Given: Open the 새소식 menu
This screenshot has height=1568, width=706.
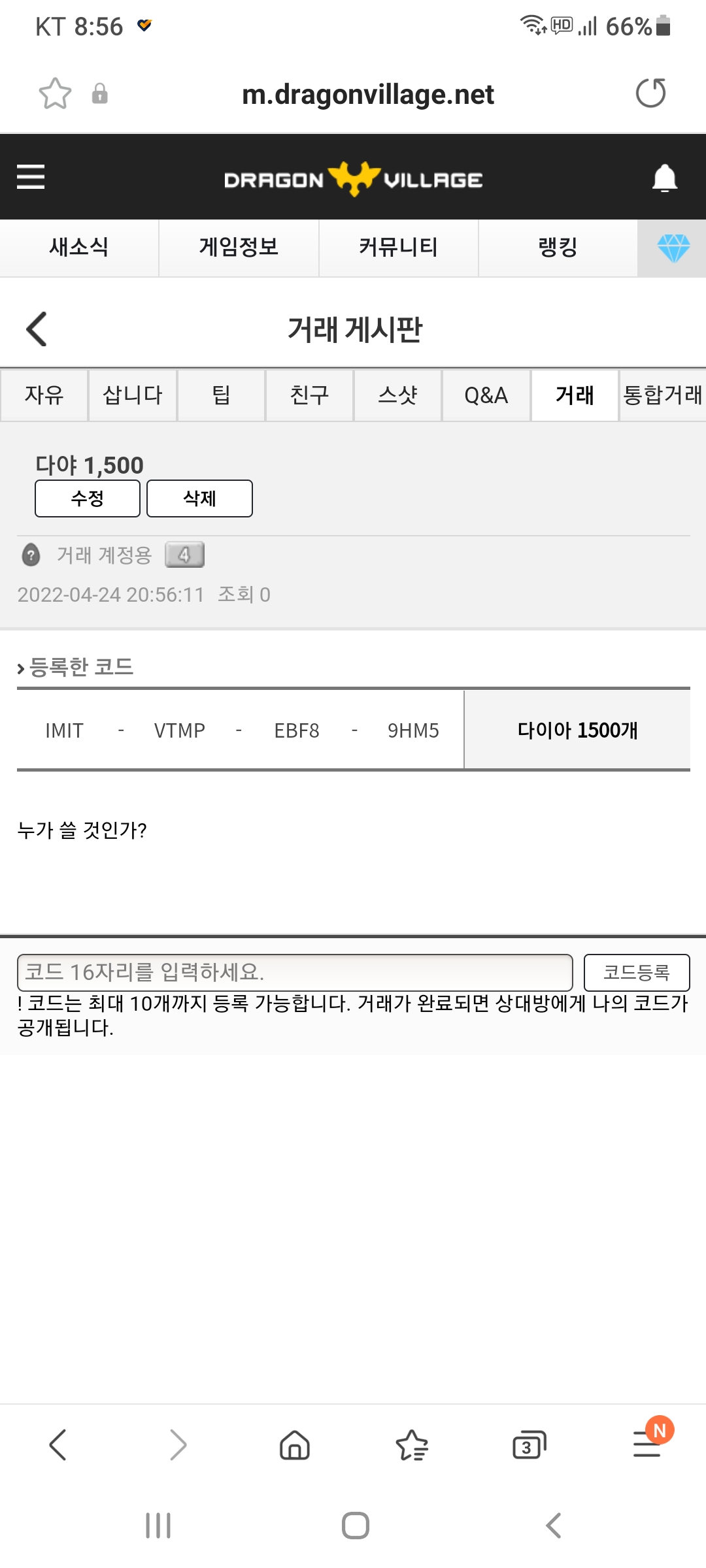Looking at the screenshot, I should click(79, 248).
